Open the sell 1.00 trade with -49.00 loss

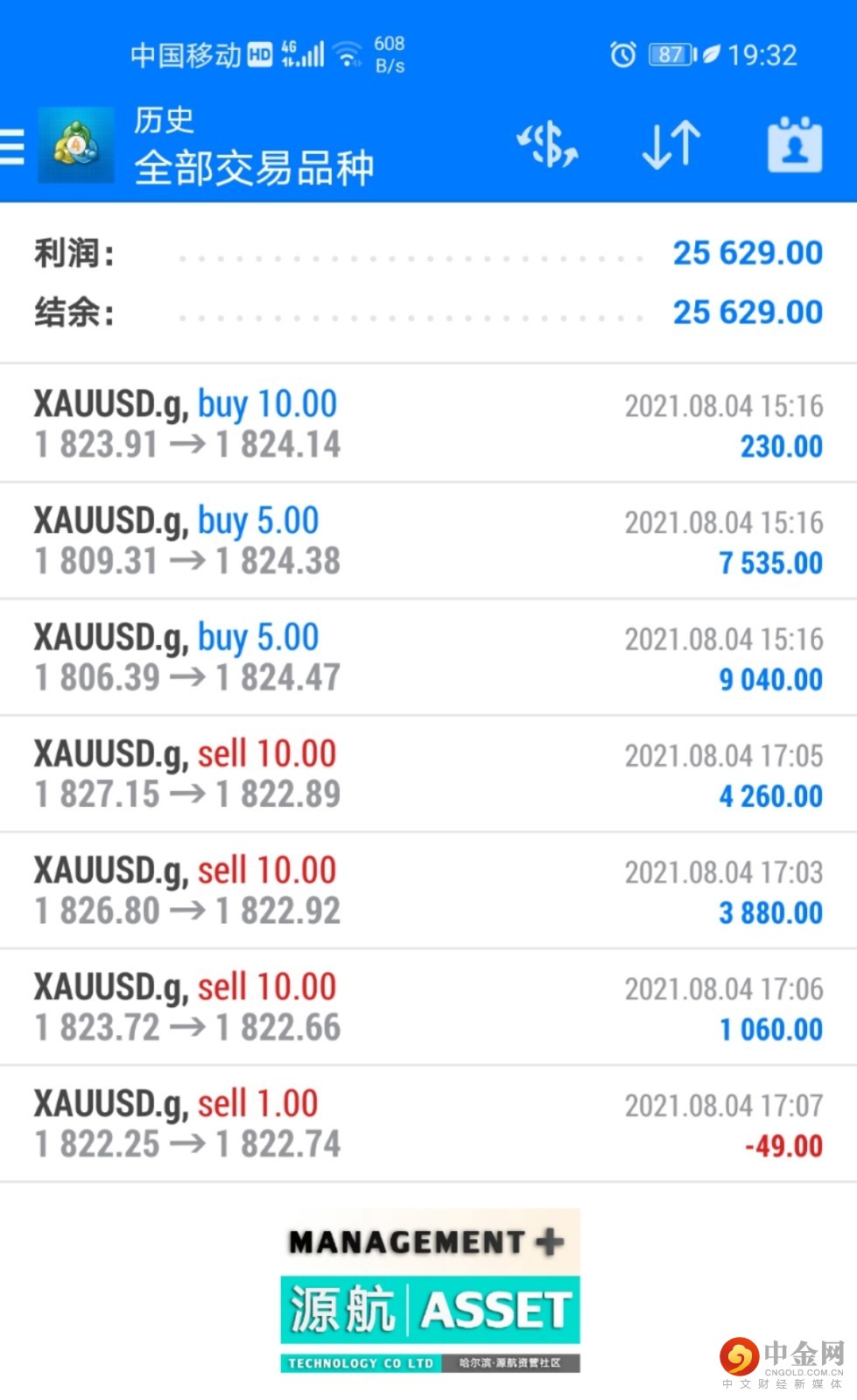[428, 1124]
